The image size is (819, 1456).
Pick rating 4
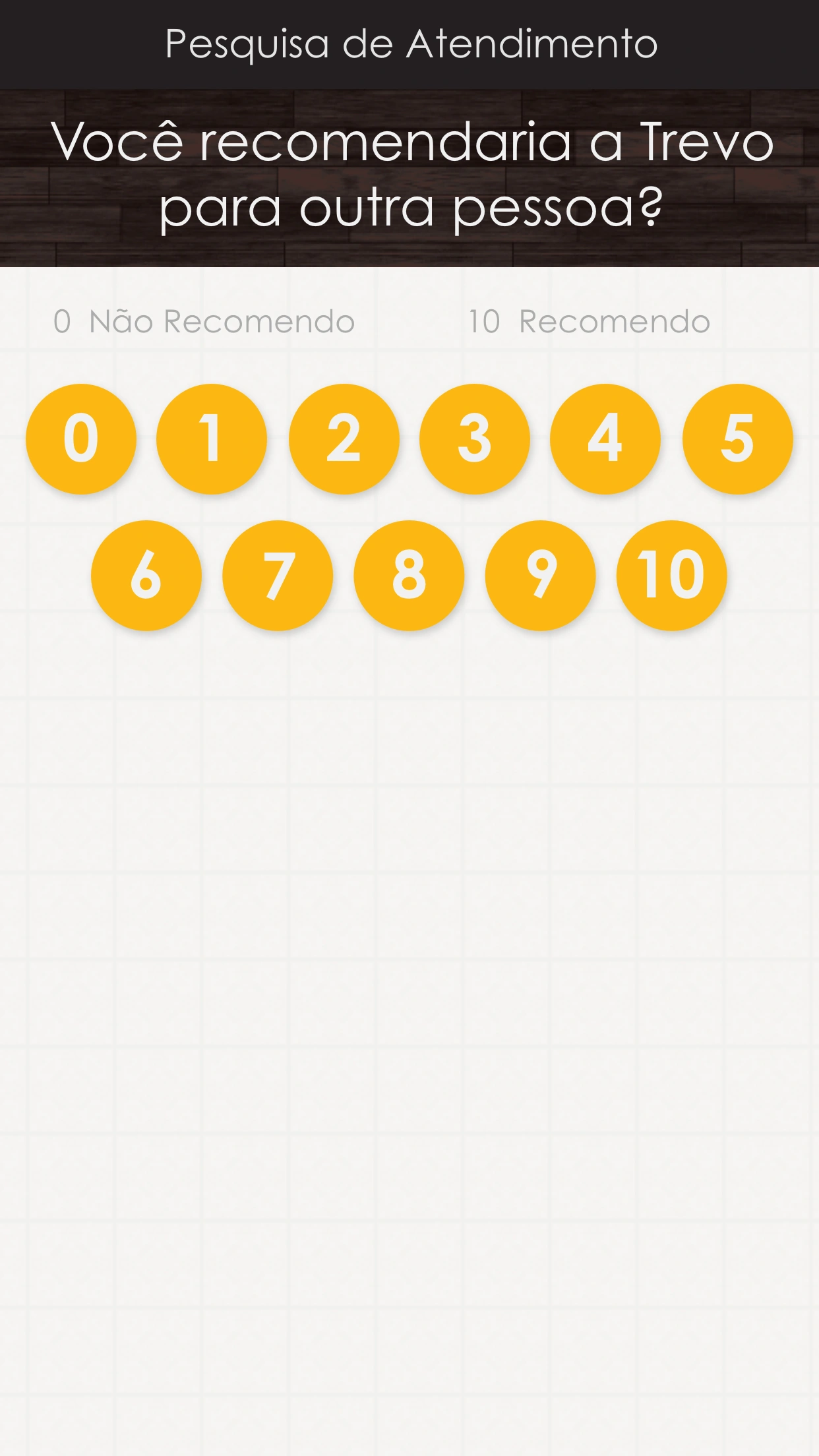tap(605, 439)
